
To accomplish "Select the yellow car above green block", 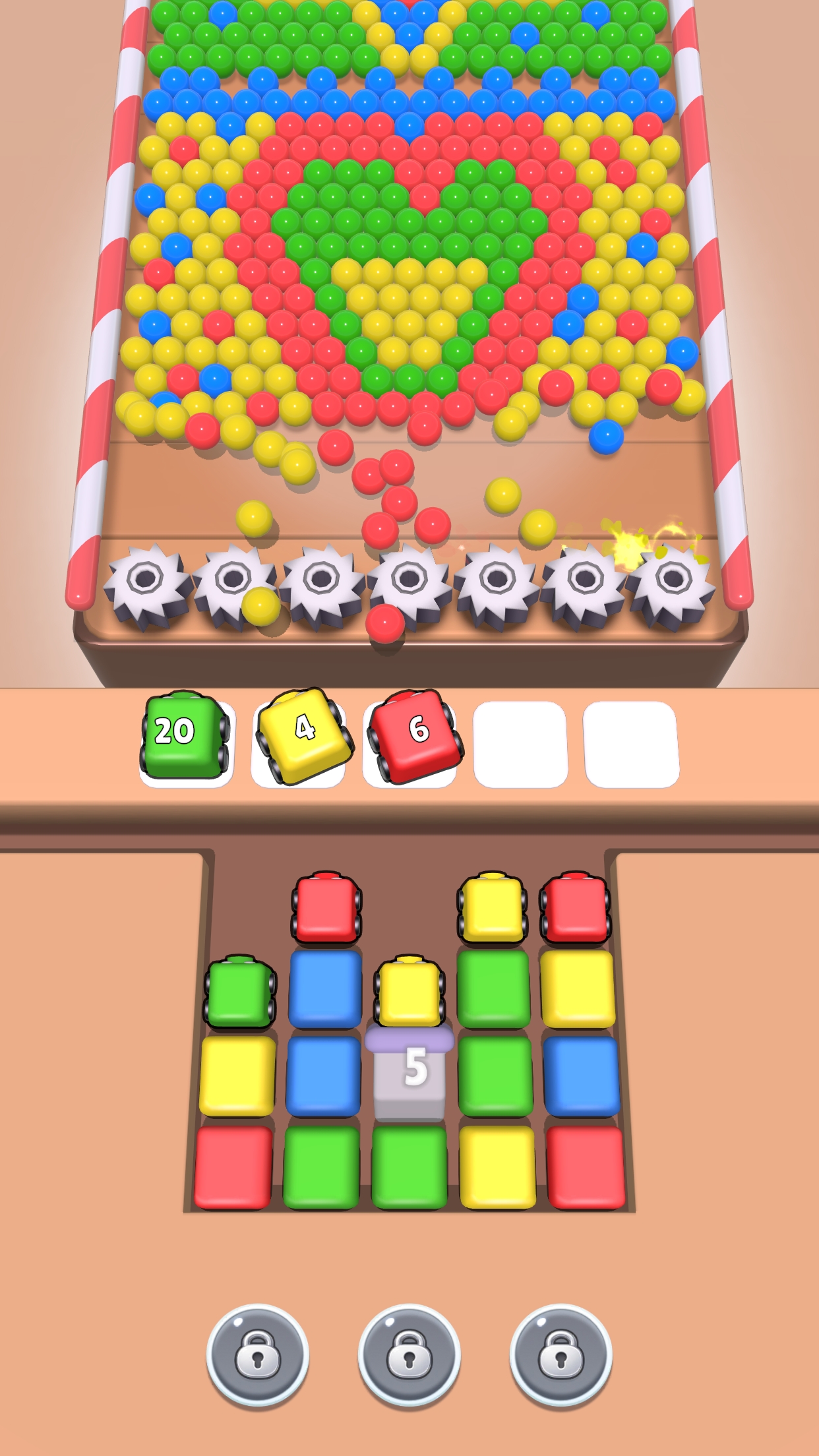I will click(x=492, y=909).
